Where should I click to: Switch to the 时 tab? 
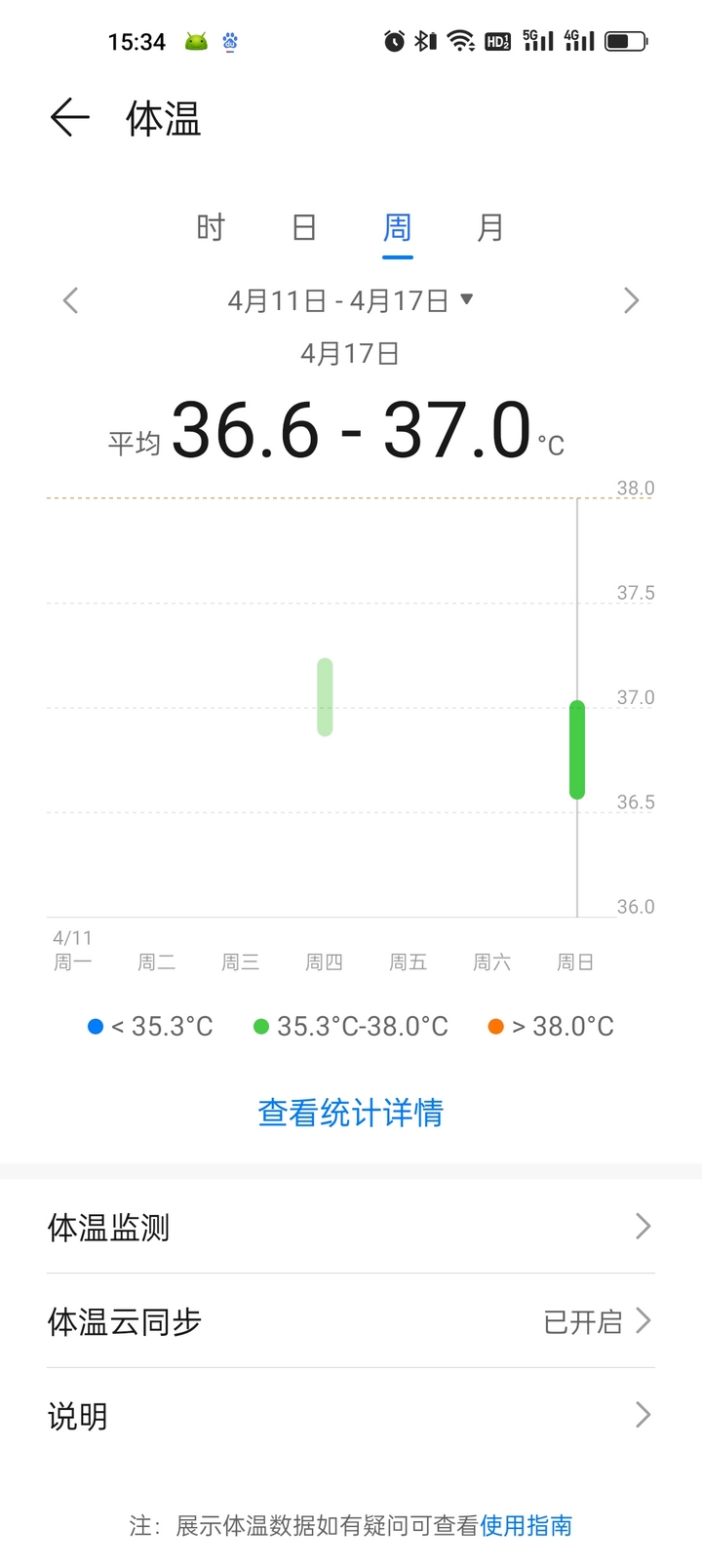coord(211,227)
